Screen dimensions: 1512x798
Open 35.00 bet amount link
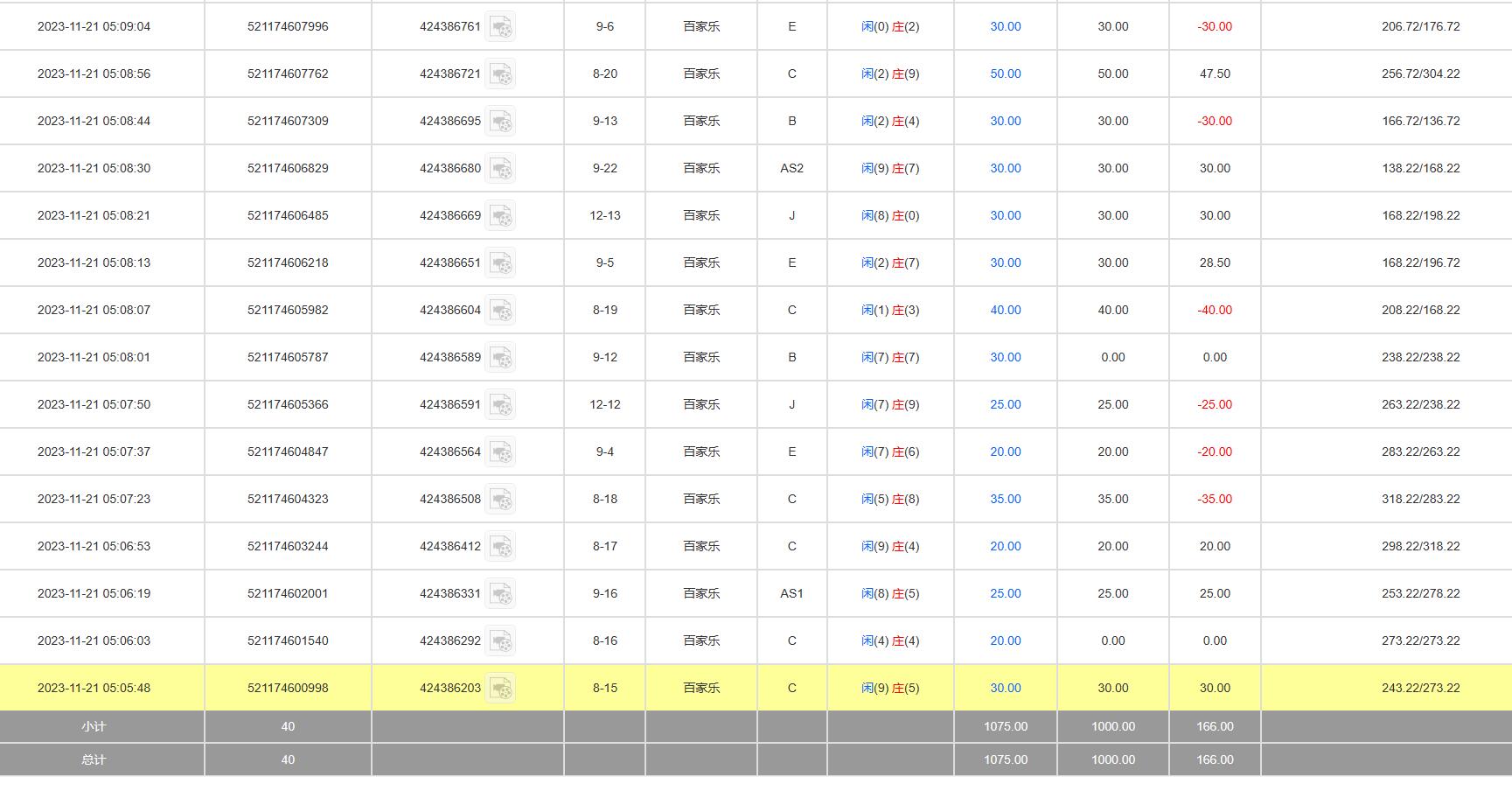[x=1005, y=499]
